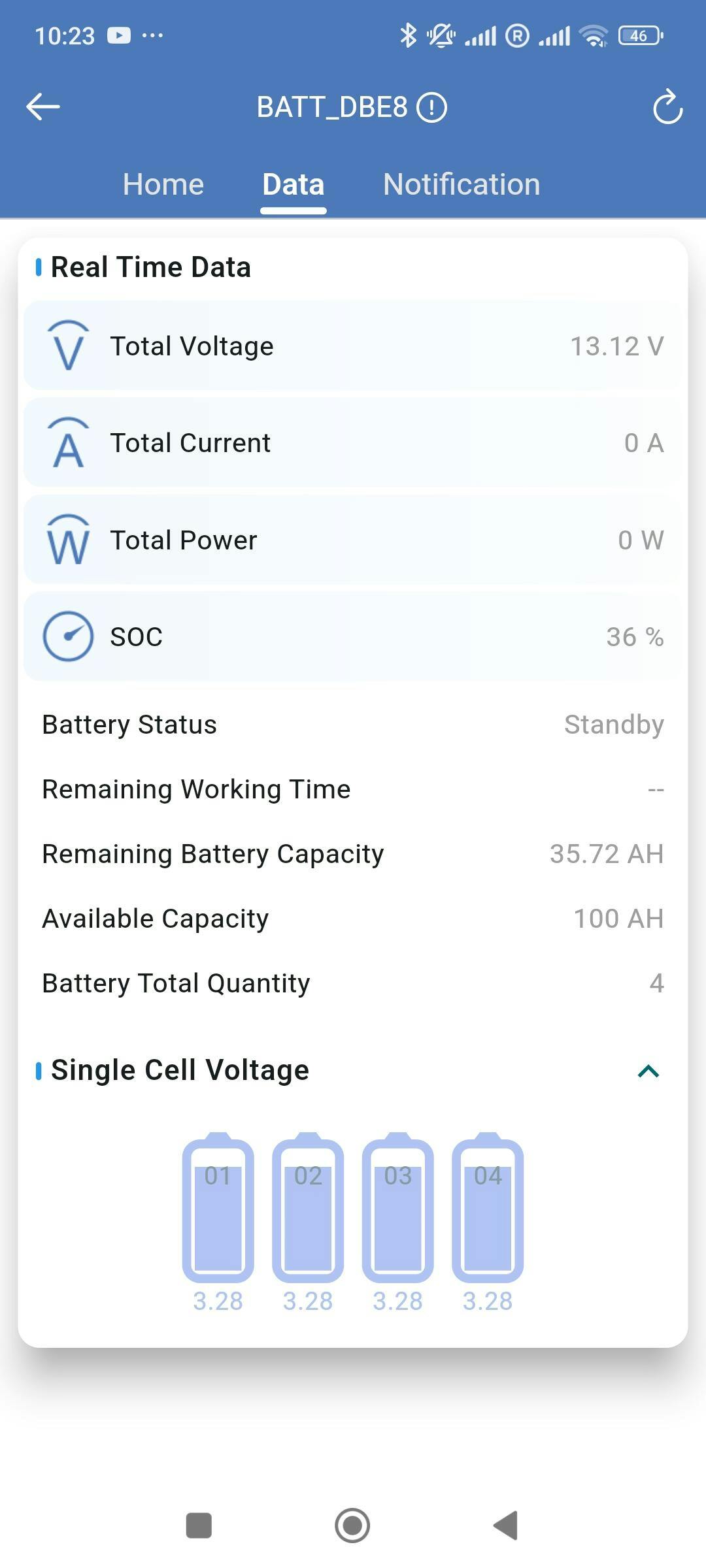Refresh the battery data
Image resolution: width=706 pixels, height=1568 pixels.
click(x=667, y=106)
